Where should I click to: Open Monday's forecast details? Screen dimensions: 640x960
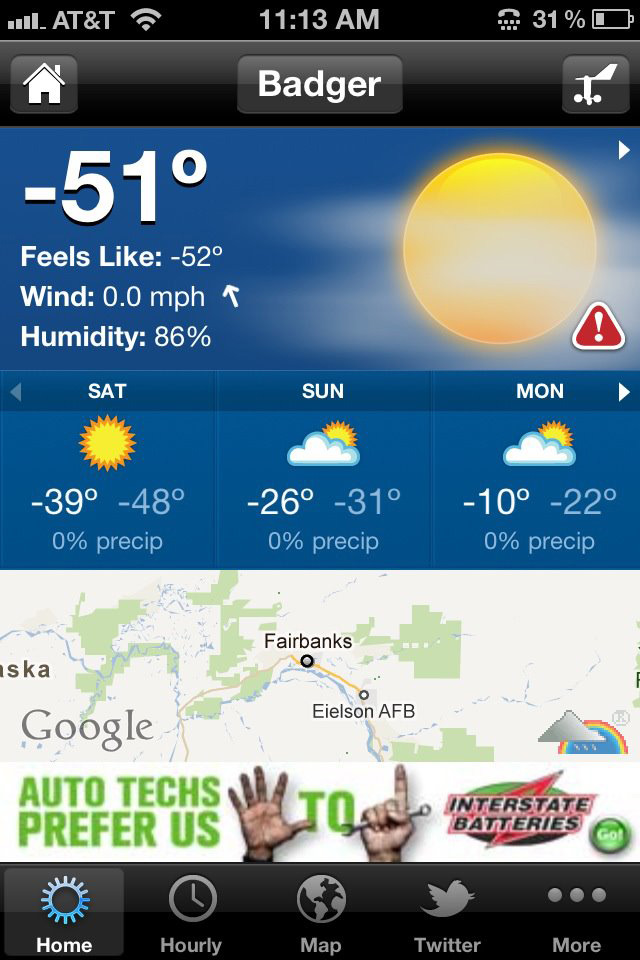pos(539,470)
